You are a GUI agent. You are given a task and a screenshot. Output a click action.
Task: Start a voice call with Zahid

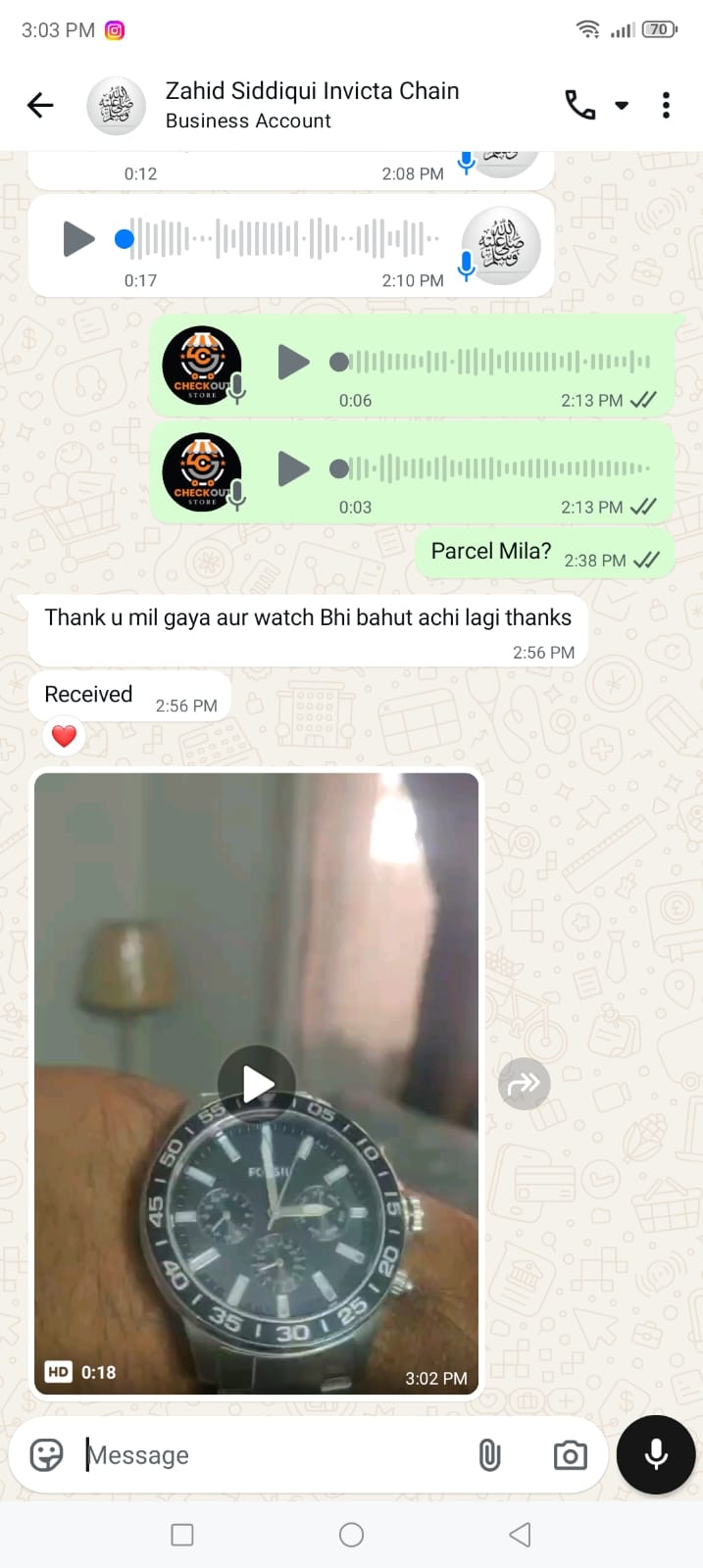pyautogui.click(x=579, y=105)
